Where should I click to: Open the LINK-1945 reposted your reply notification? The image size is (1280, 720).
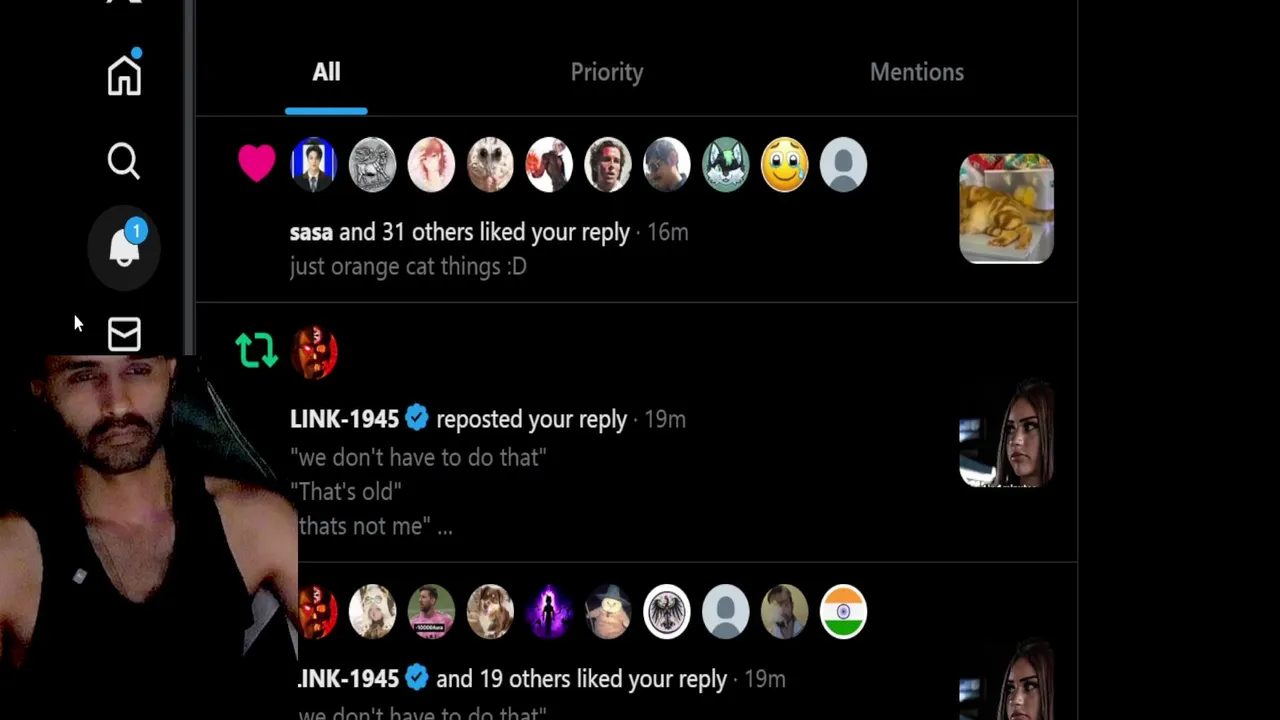530,419
